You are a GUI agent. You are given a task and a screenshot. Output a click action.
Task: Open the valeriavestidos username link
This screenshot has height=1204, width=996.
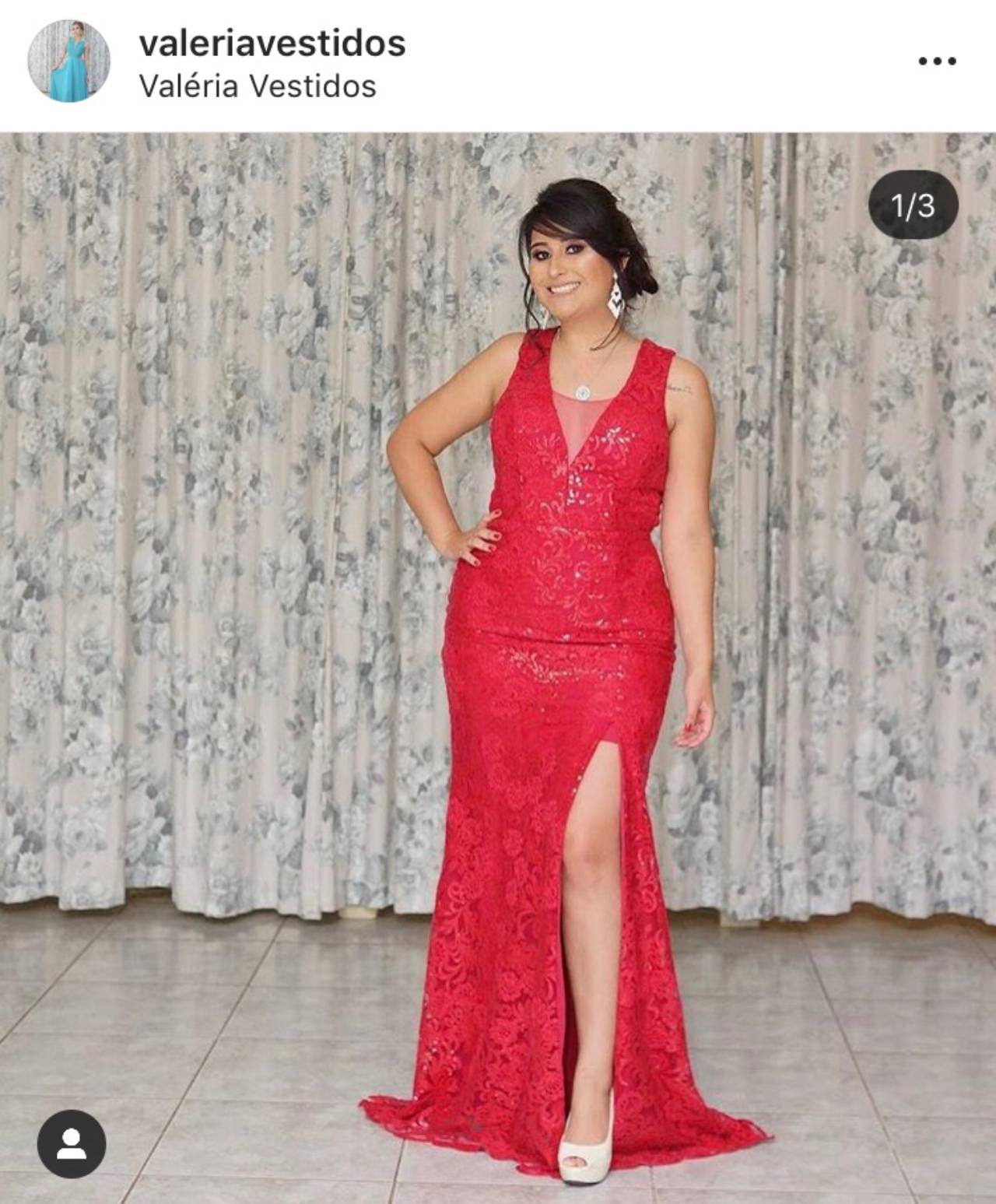click(272, 44)
